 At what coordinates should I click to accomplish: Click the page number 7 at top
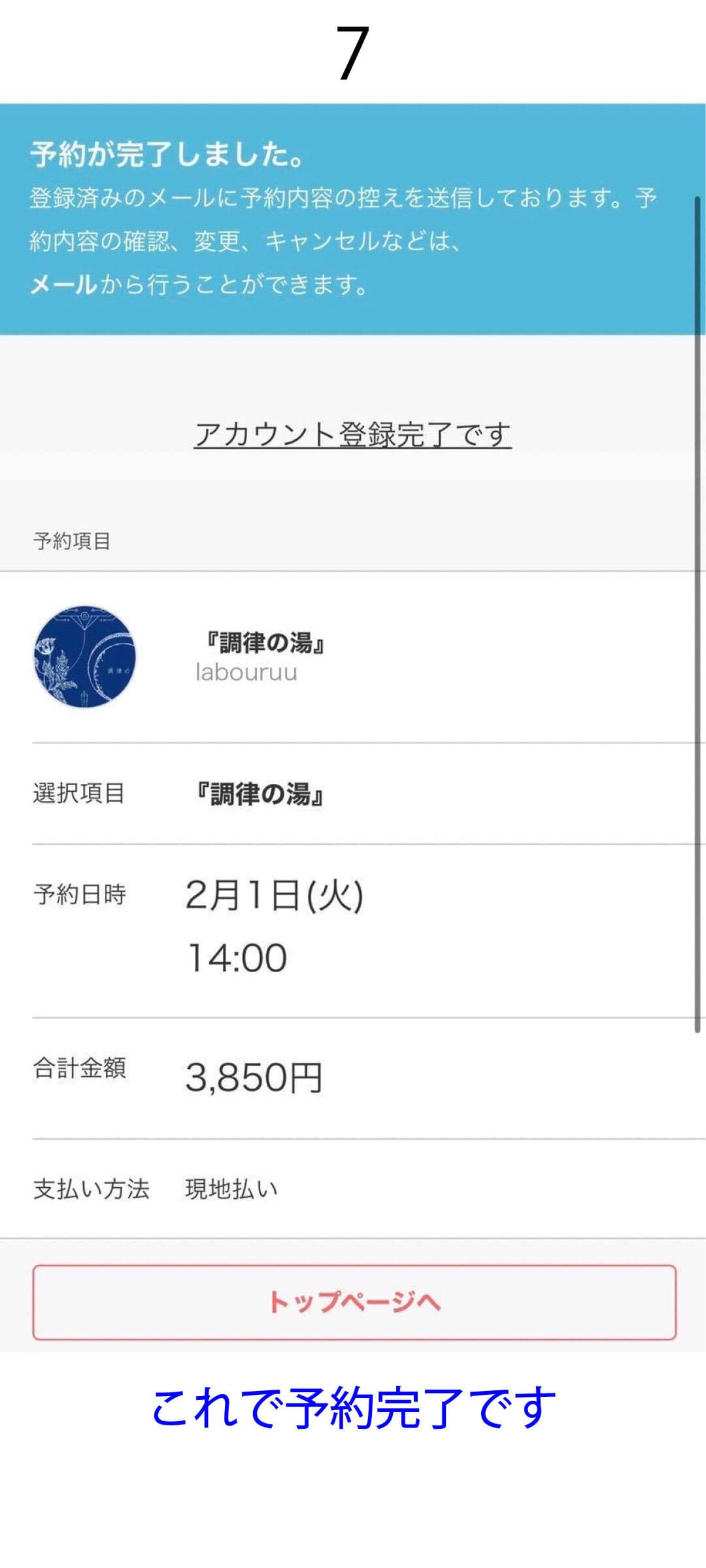click(x=353, y=49)
